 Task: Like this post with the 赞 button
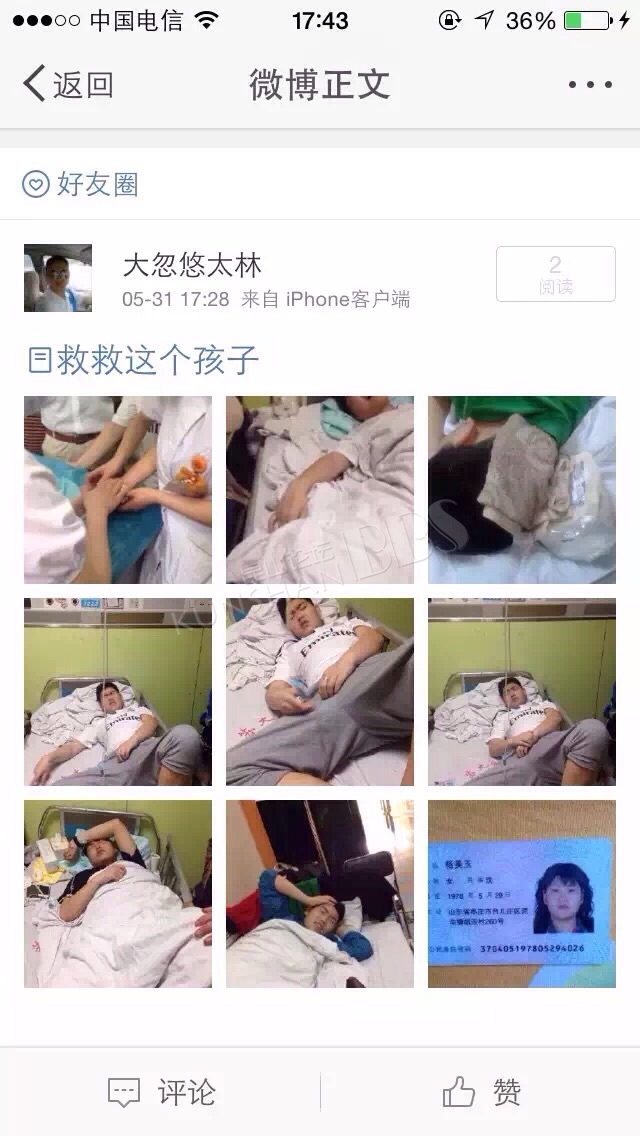point(481,1092)
